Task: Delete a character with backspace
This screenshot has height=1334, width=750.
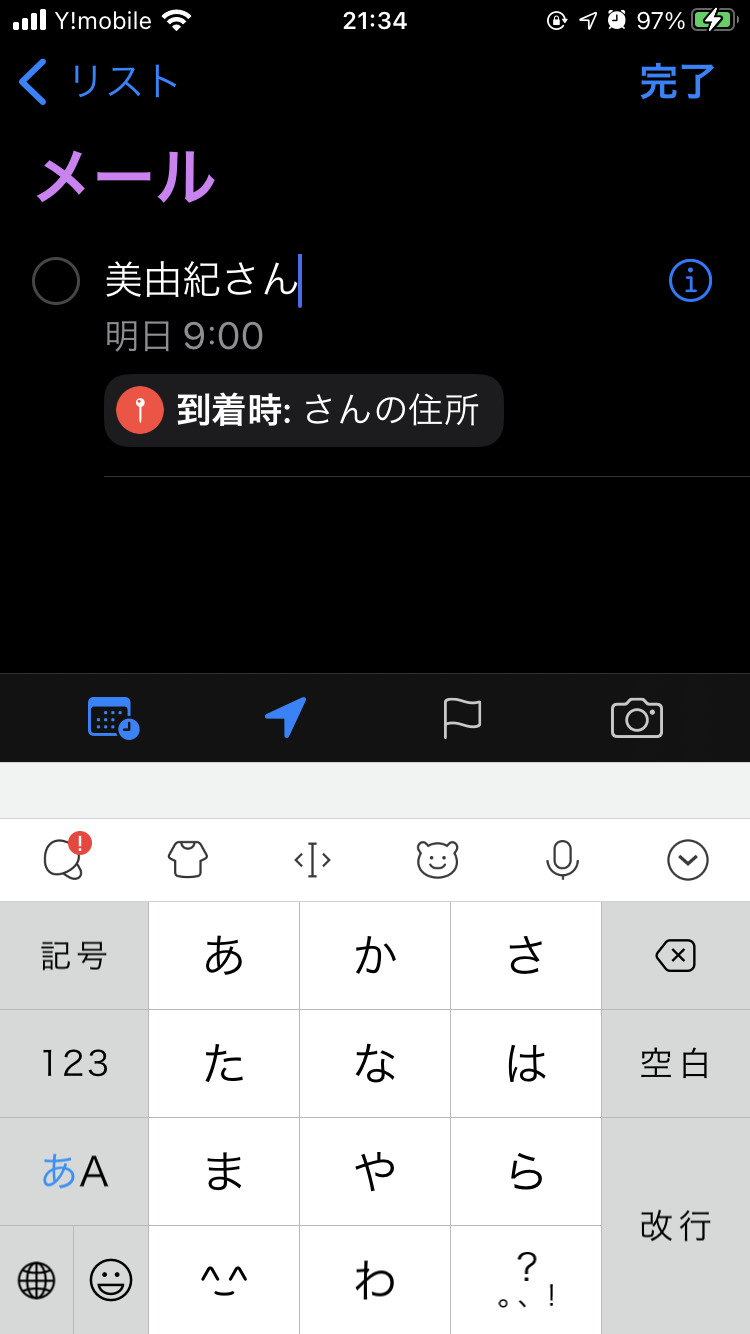Action: click(x=675, y=956)
